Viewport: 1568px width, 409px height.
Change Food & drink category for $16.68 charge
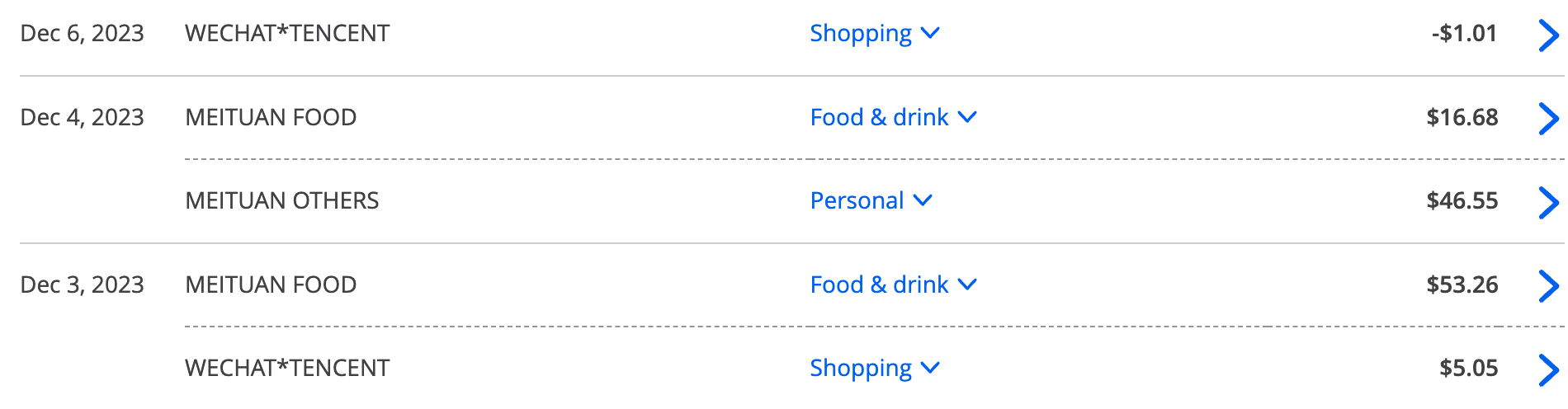[x=893, y=118]
